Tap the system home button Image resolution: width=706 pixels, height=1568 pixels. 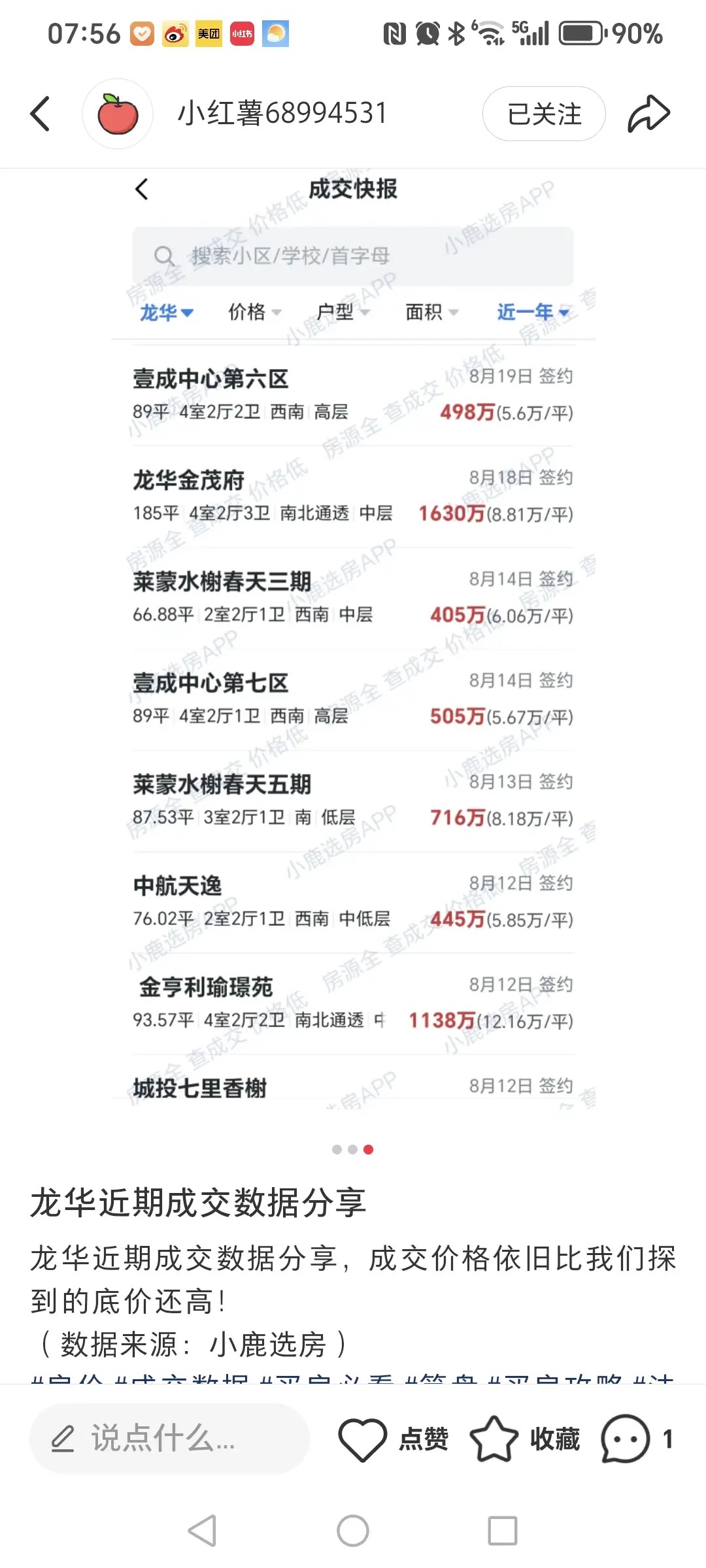pos(353,1531)
